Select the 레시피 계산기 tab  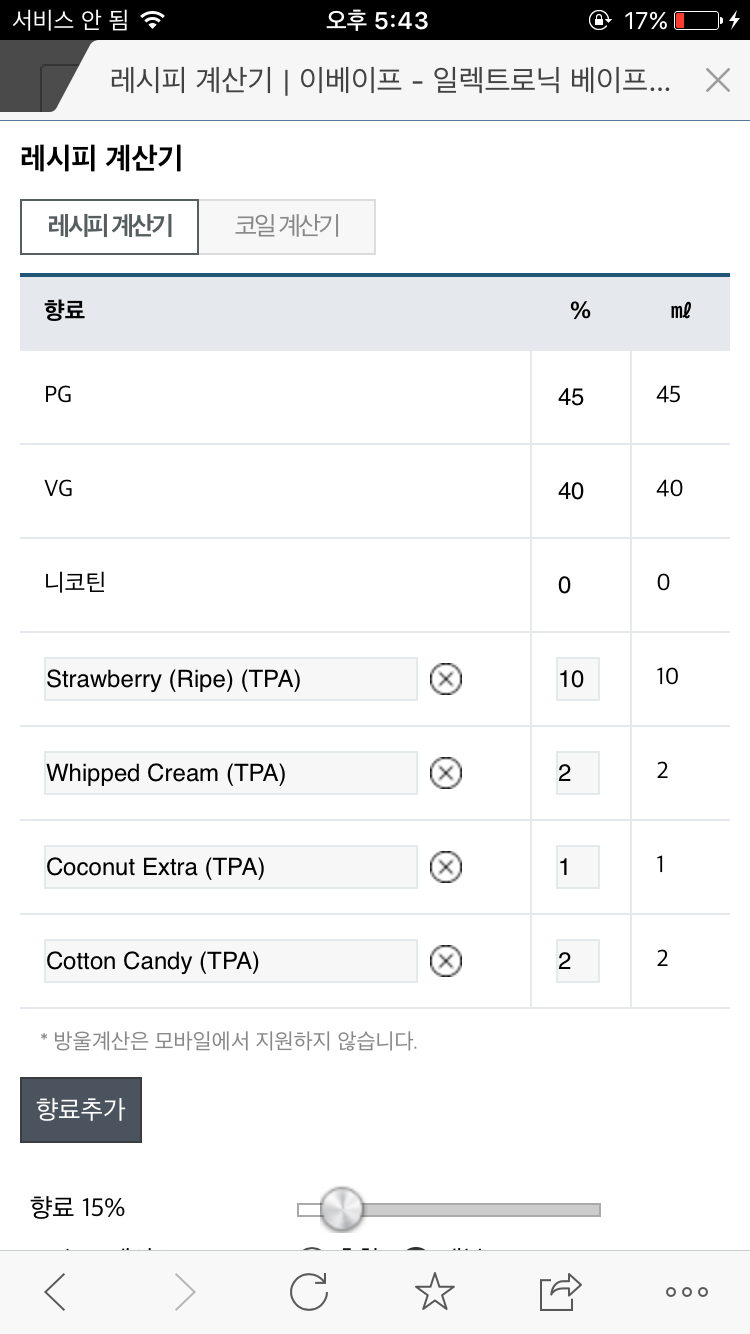(110, 227)
